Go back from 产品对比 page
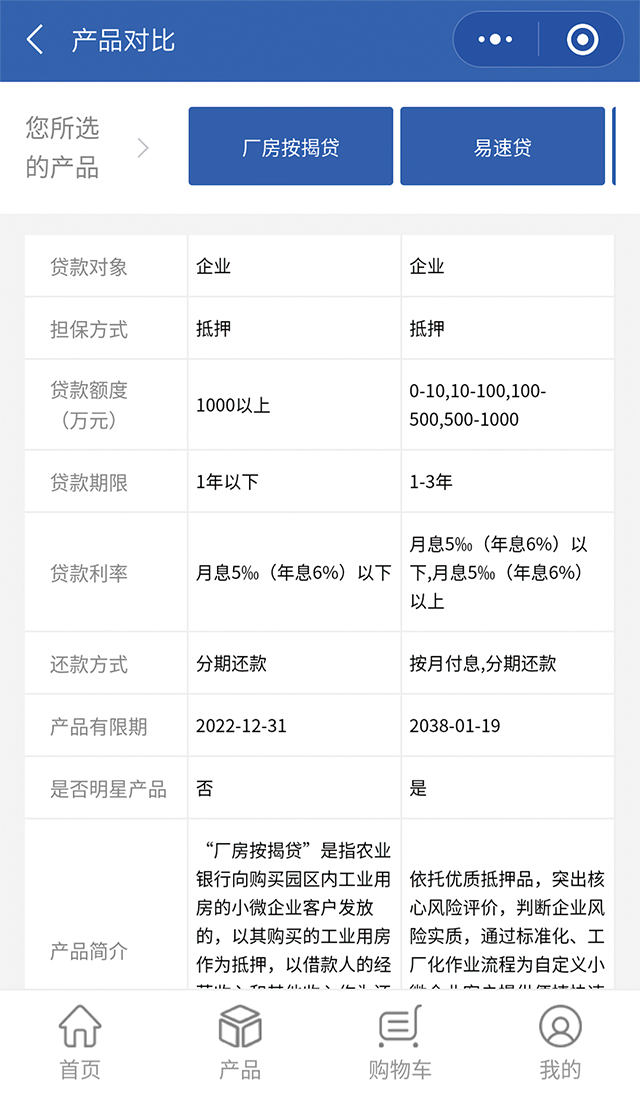This screenshot has width=640, height=1093. pos(35,40)
